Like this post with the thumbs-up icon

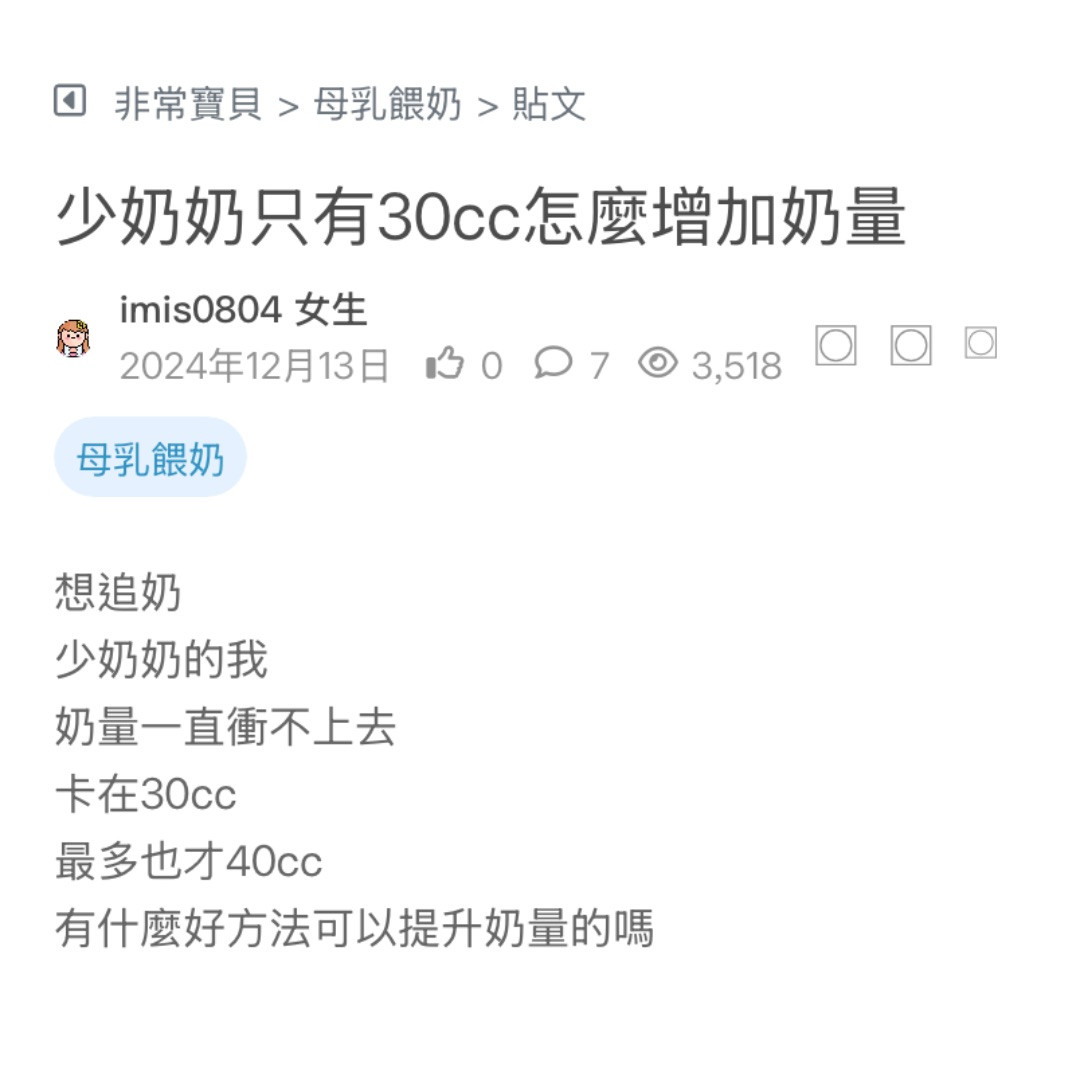(445, 364)
